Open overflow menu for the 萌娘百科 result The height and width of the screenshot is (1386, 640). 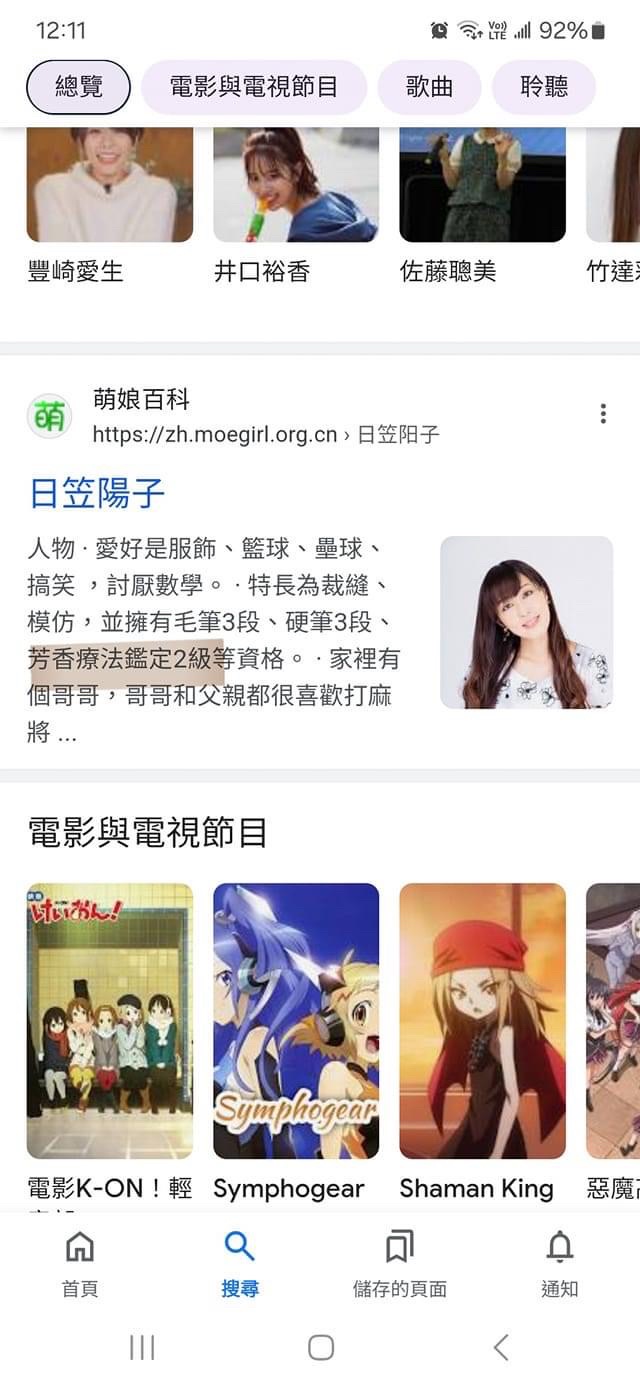[x=603, y=413]
